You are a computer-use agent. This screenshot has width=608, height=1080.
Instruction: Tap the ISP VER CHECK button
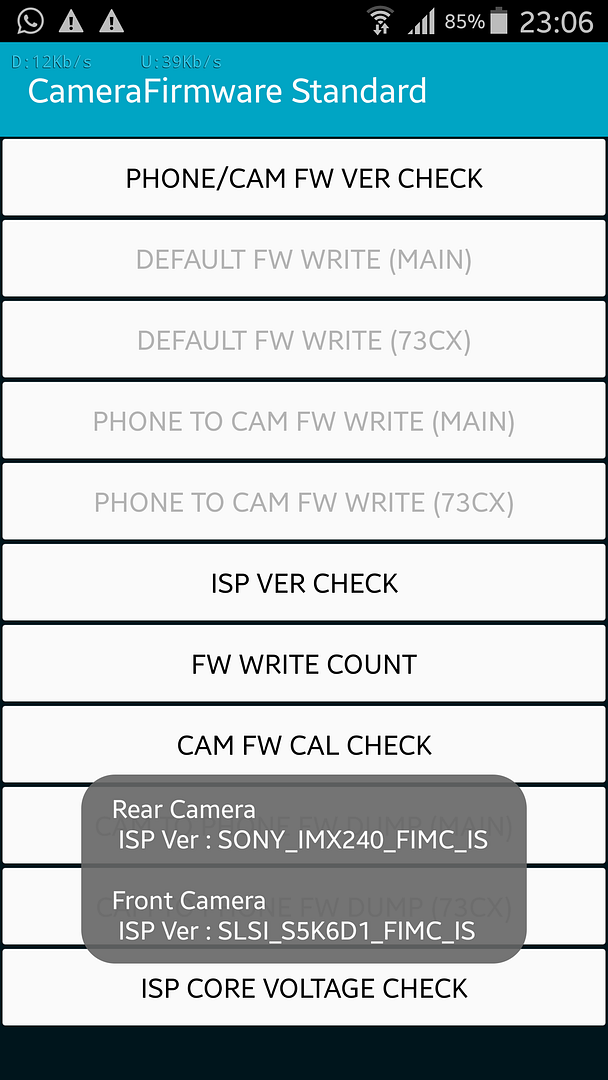point(304,583)
